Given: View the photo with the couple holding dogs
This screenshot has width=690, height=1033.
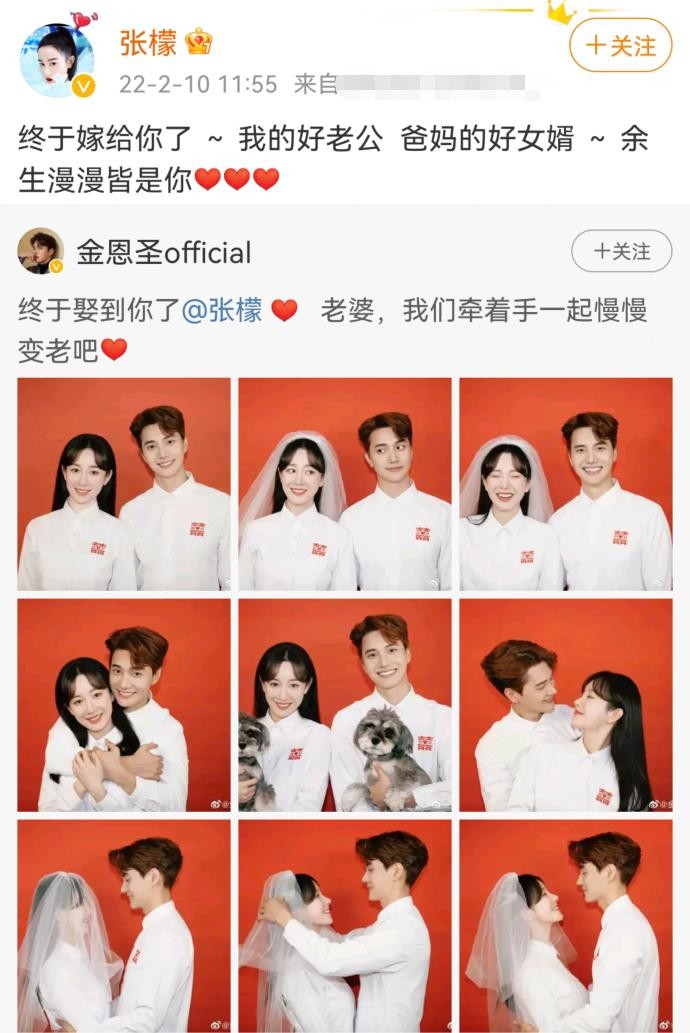Looking at the screenshot, I should point(344,705).
